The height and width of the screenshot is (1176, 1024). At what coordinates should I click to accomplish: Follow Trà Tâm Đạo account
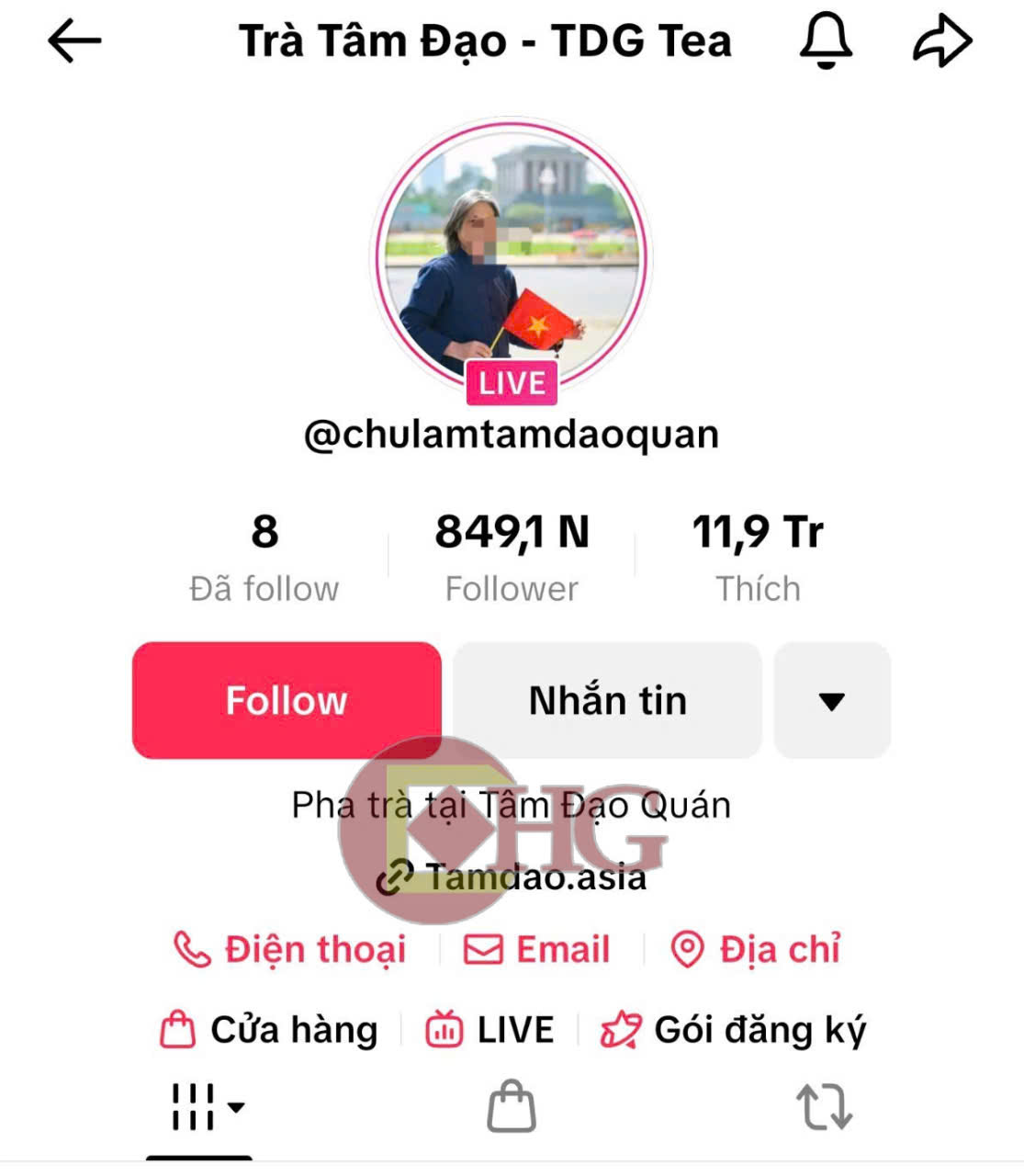click(287, 700)
